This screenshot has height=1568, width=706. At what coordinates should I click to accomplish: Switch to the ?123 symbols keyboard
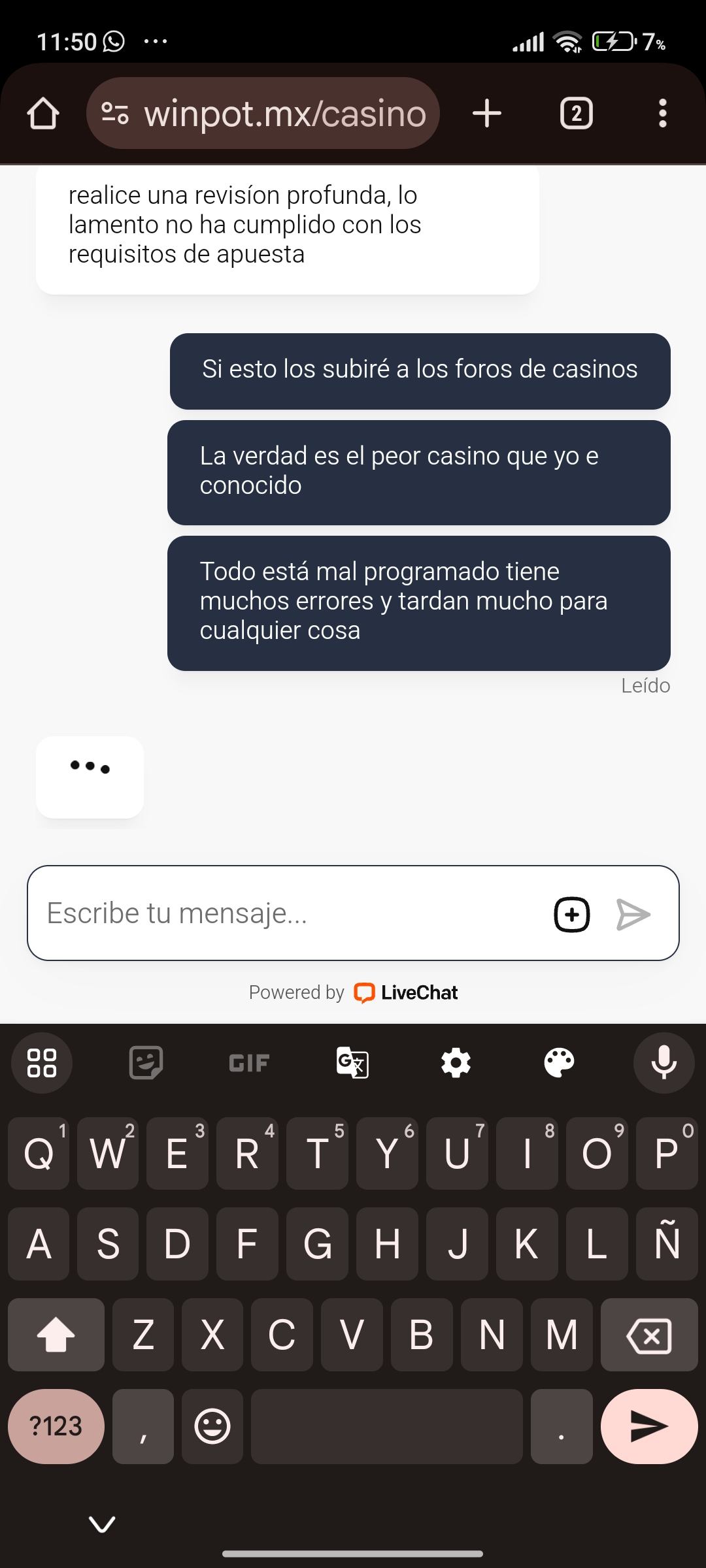click(x=56, y=1426)
